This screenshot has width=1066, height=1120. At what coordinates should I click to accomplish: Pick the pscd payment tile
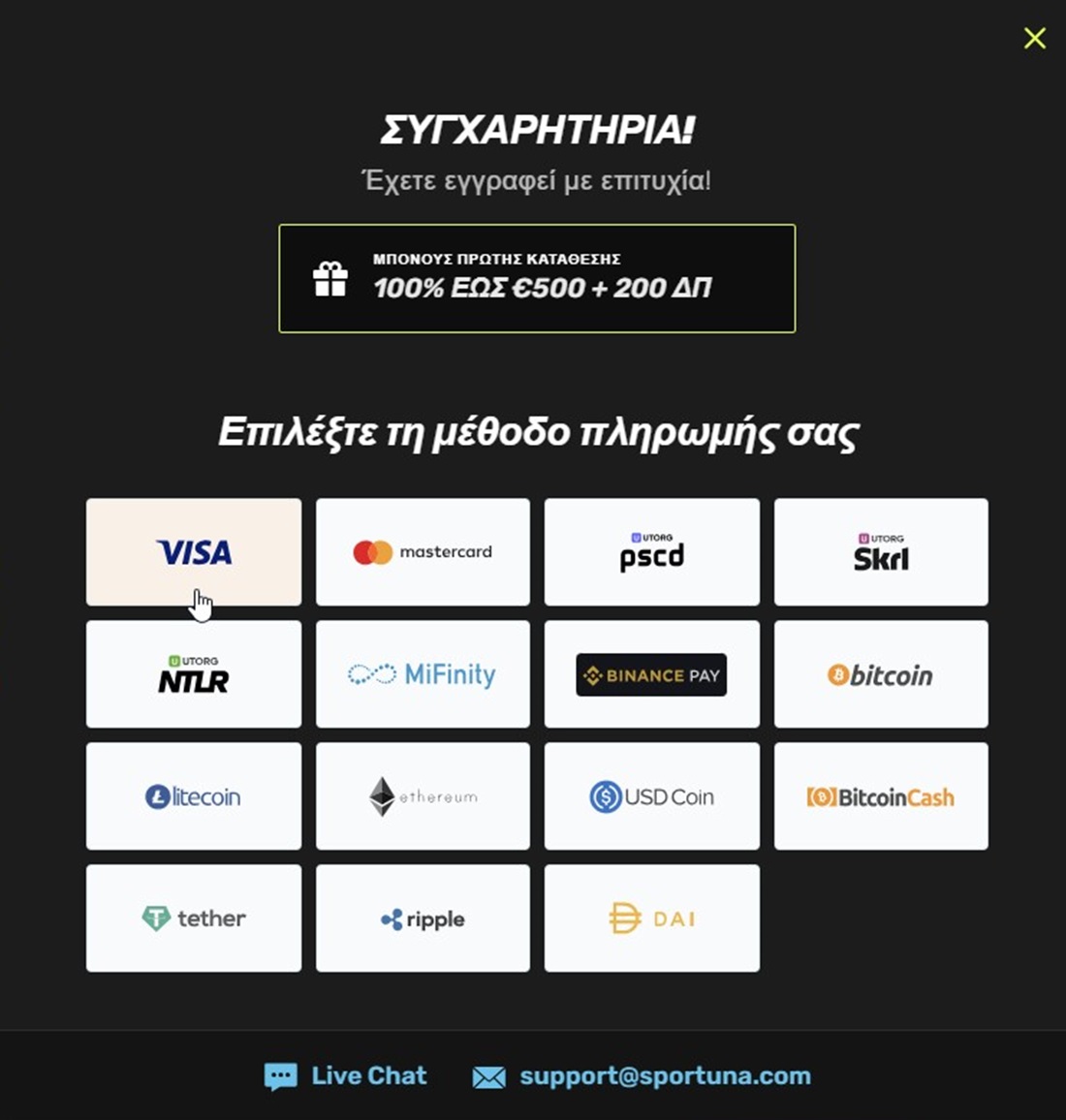pos(651,552)
